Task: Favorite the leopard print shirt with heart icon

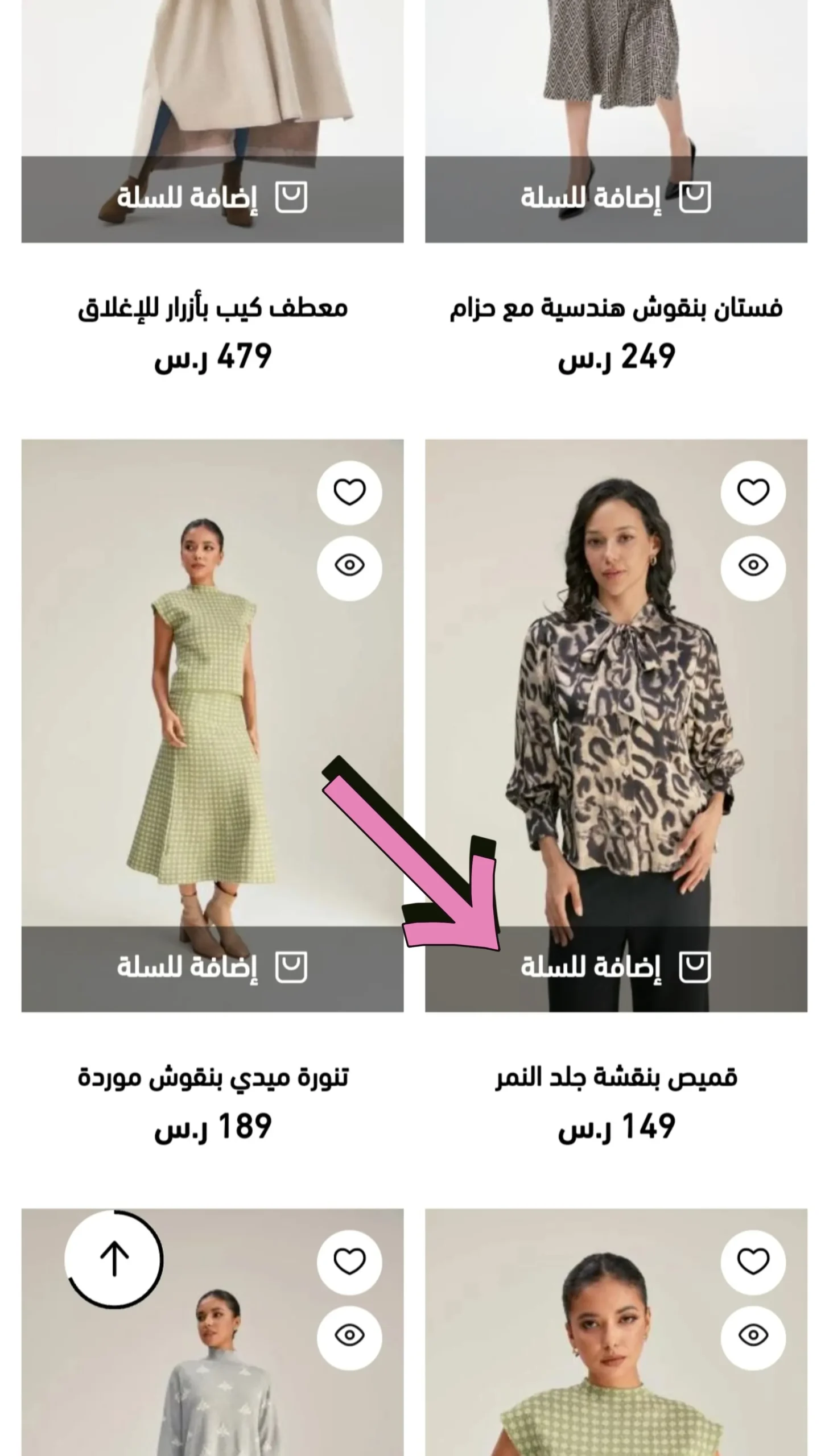Action: coord(753,492)
